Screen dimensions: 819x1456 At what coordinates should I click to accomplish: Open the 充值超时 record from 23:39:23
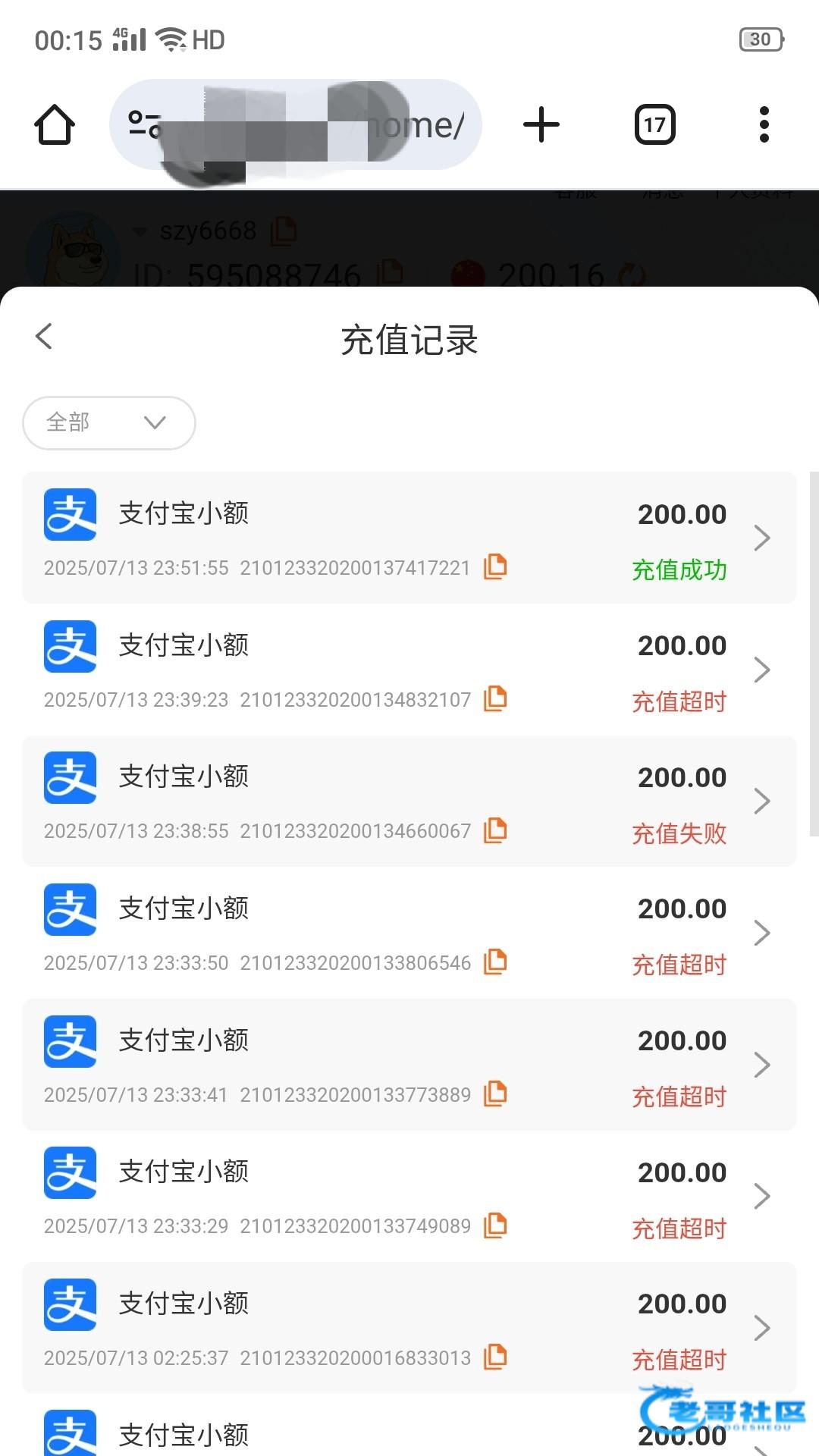click(409, 670)
